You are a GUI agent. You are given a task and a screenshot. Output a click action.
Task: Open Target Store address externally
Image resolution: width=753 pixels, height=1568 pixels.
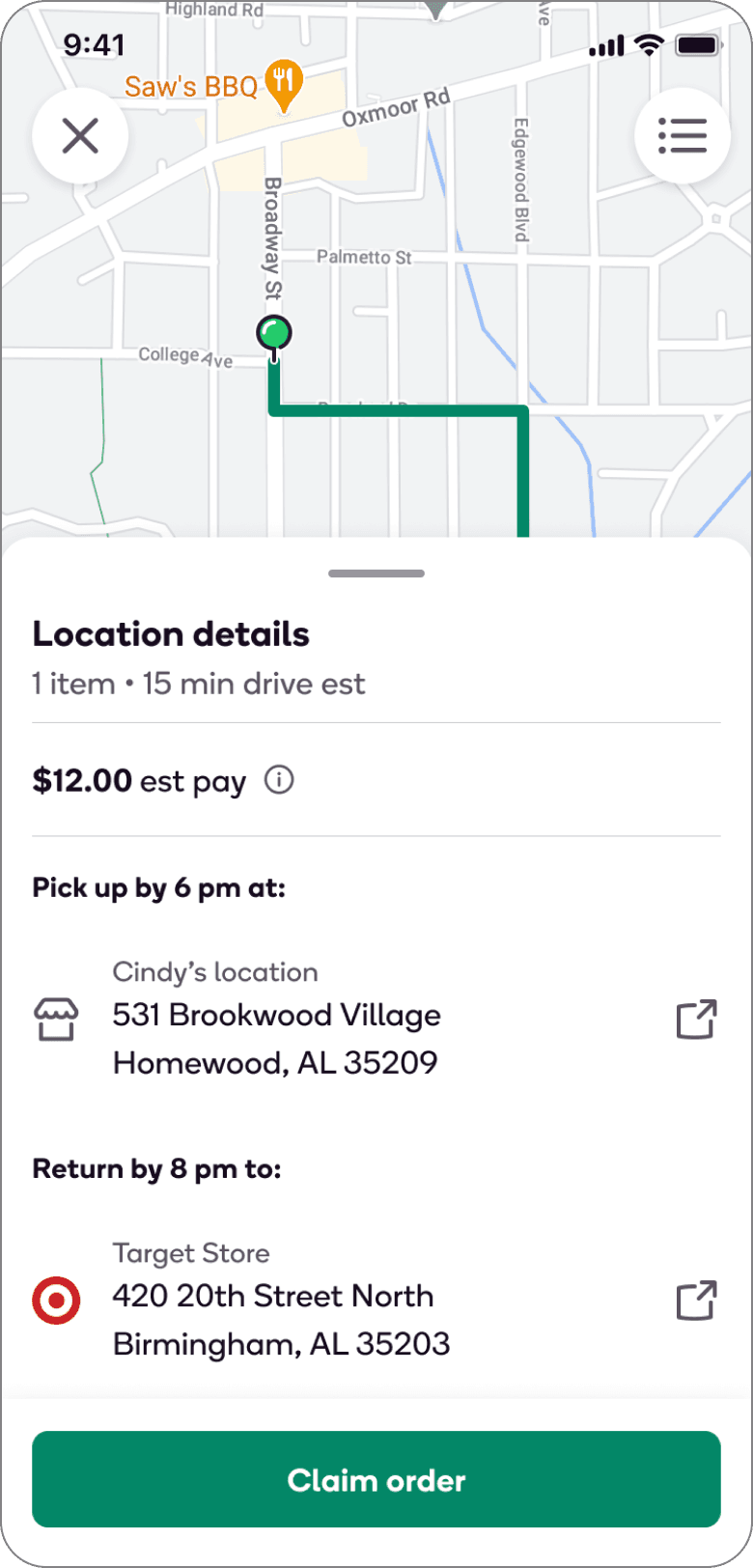pos(696,1301)
